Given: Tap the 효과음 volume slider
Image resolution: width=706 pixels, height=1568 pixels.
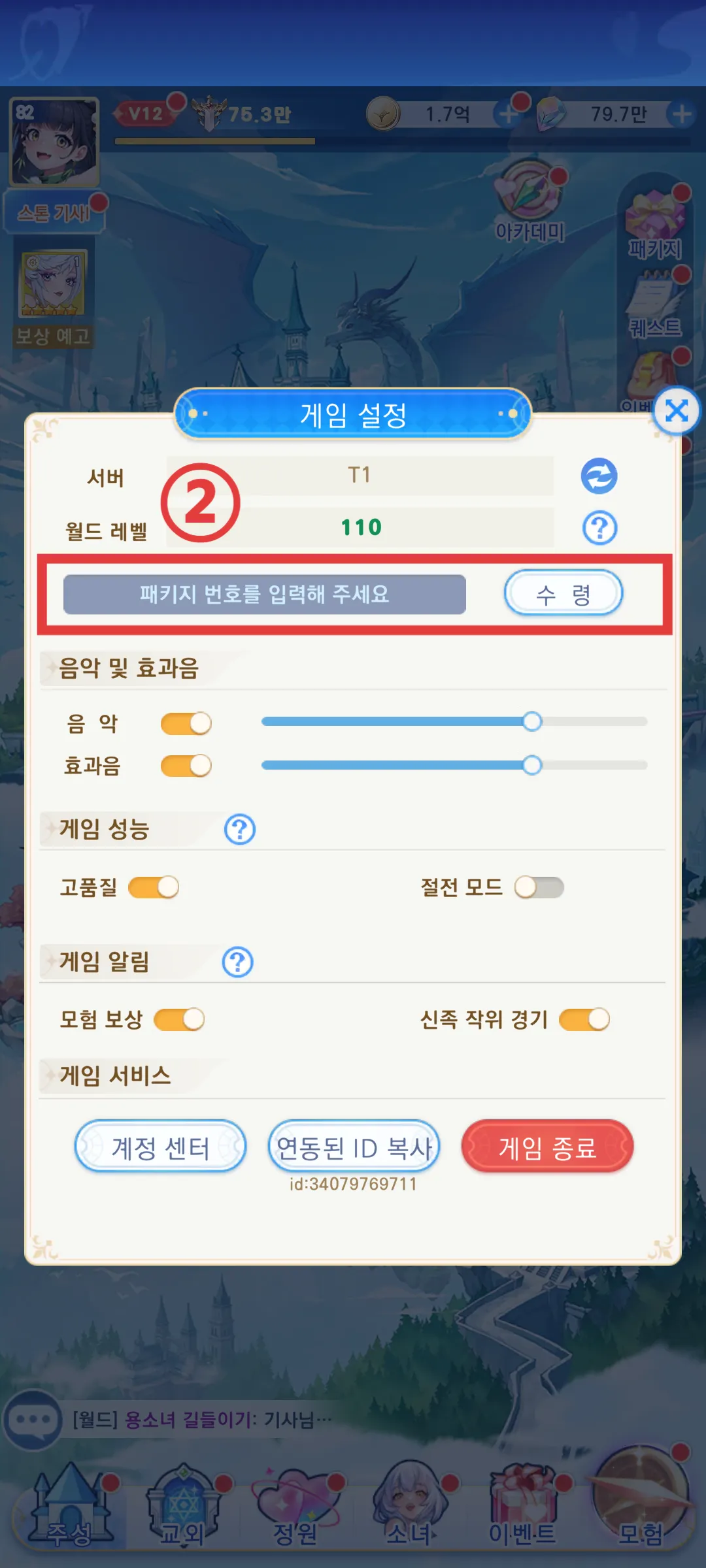Looking at the screenshot, I should (x=454, y=765).
